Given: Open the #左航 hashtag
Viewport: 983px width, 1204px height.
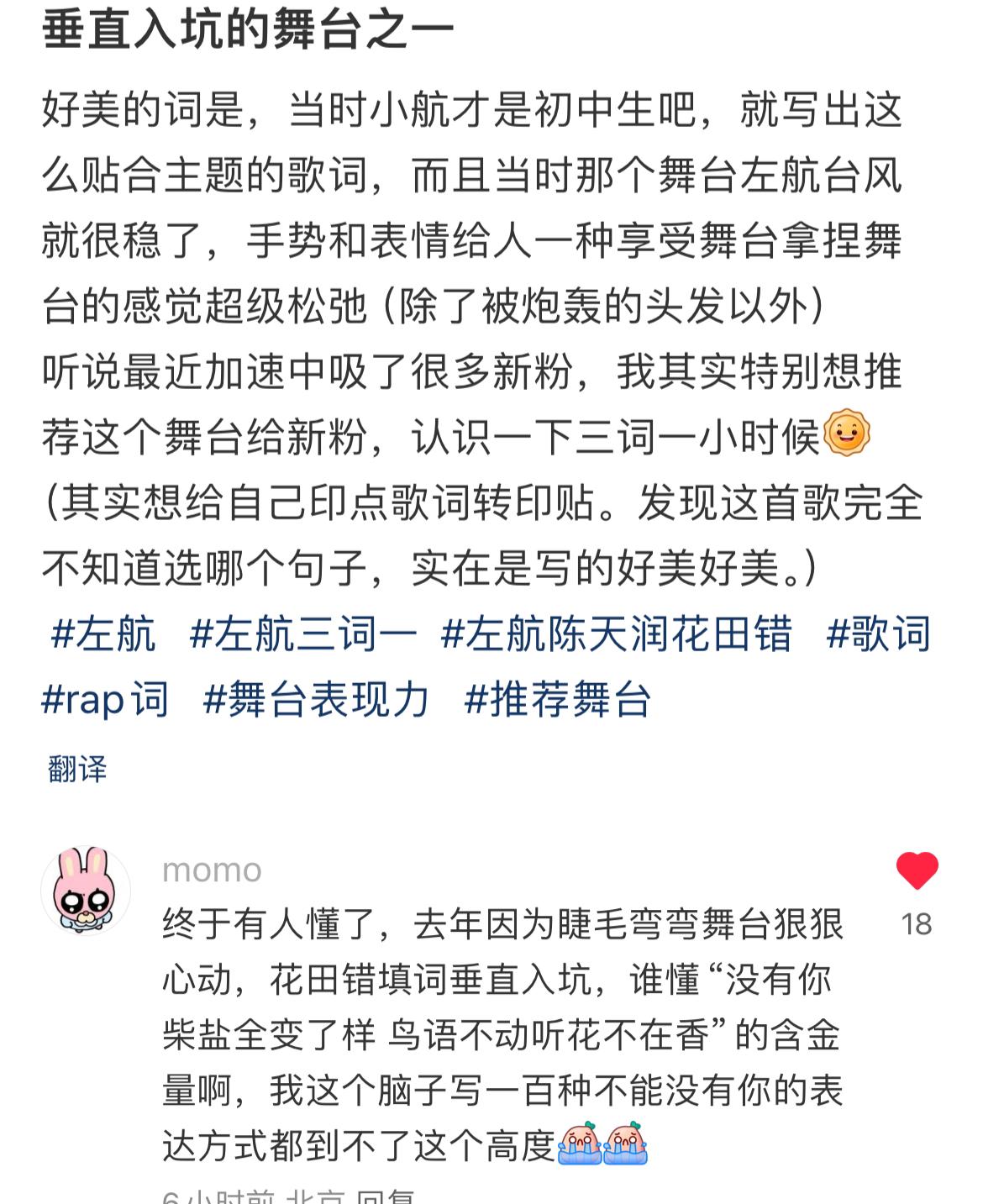Looking at the screenshot, I should (x=103, y=634).
